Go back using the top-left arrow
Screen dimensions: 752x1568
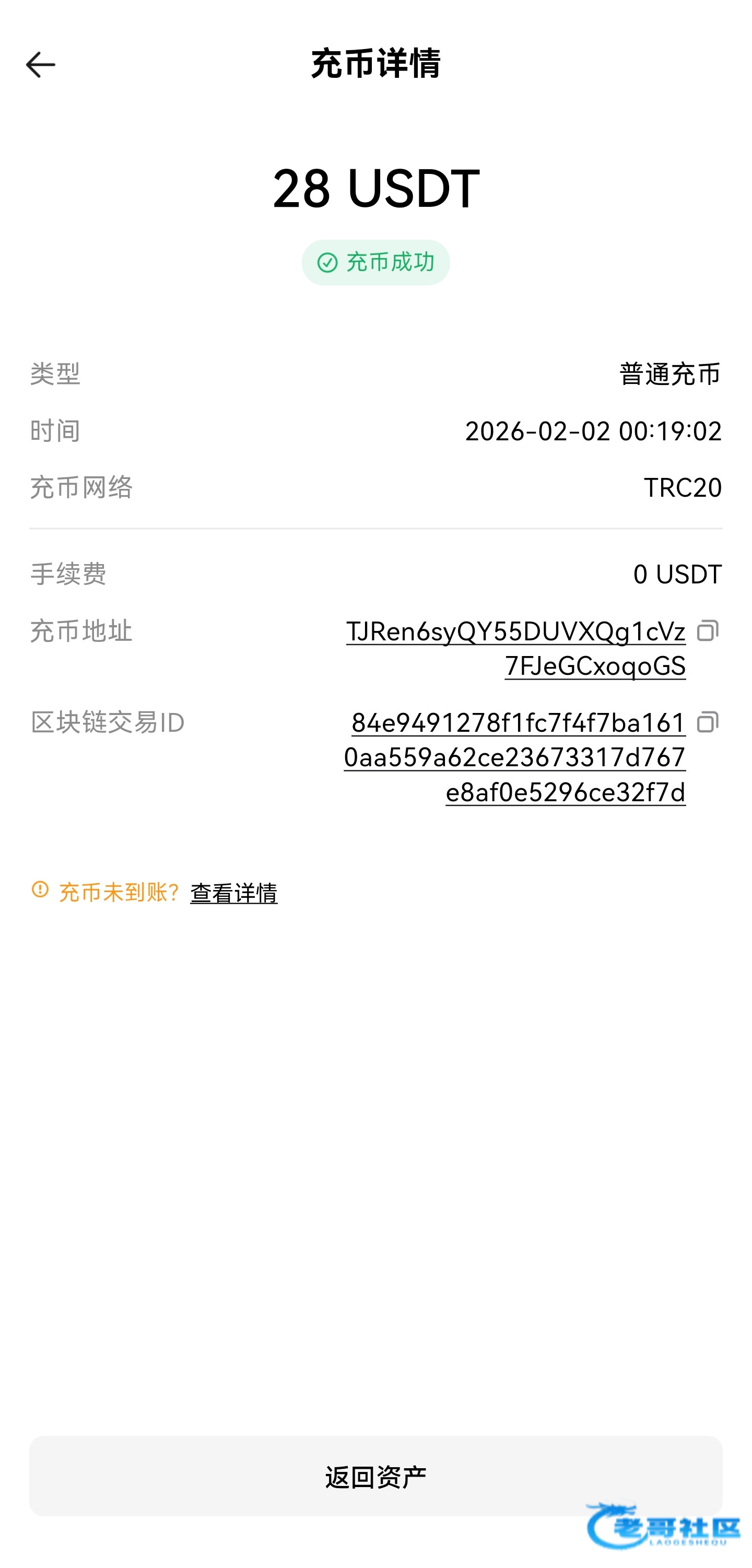(x=40, y=65)
